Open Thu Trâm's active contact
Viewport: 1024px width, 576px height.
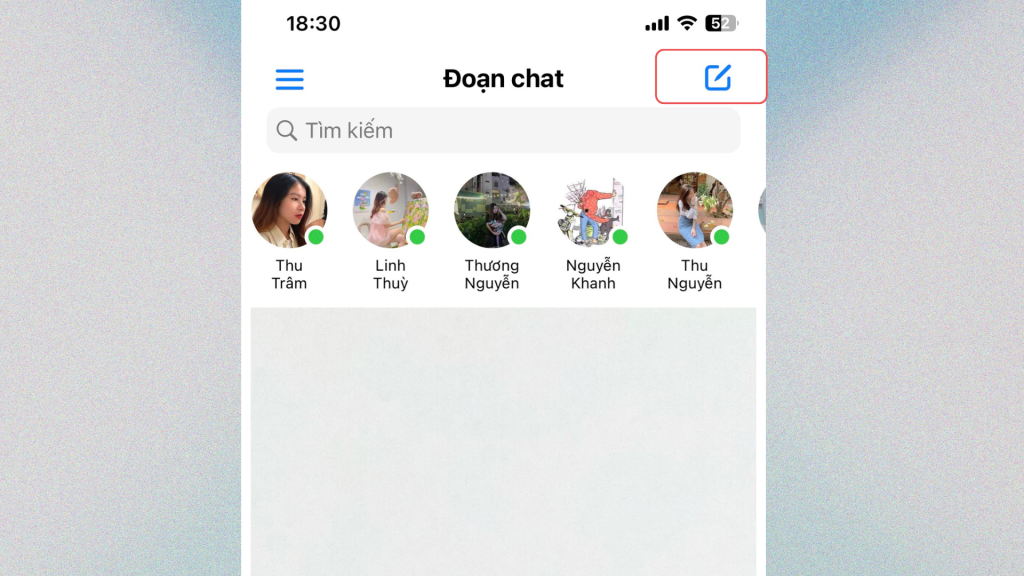[x=289, y=211]
